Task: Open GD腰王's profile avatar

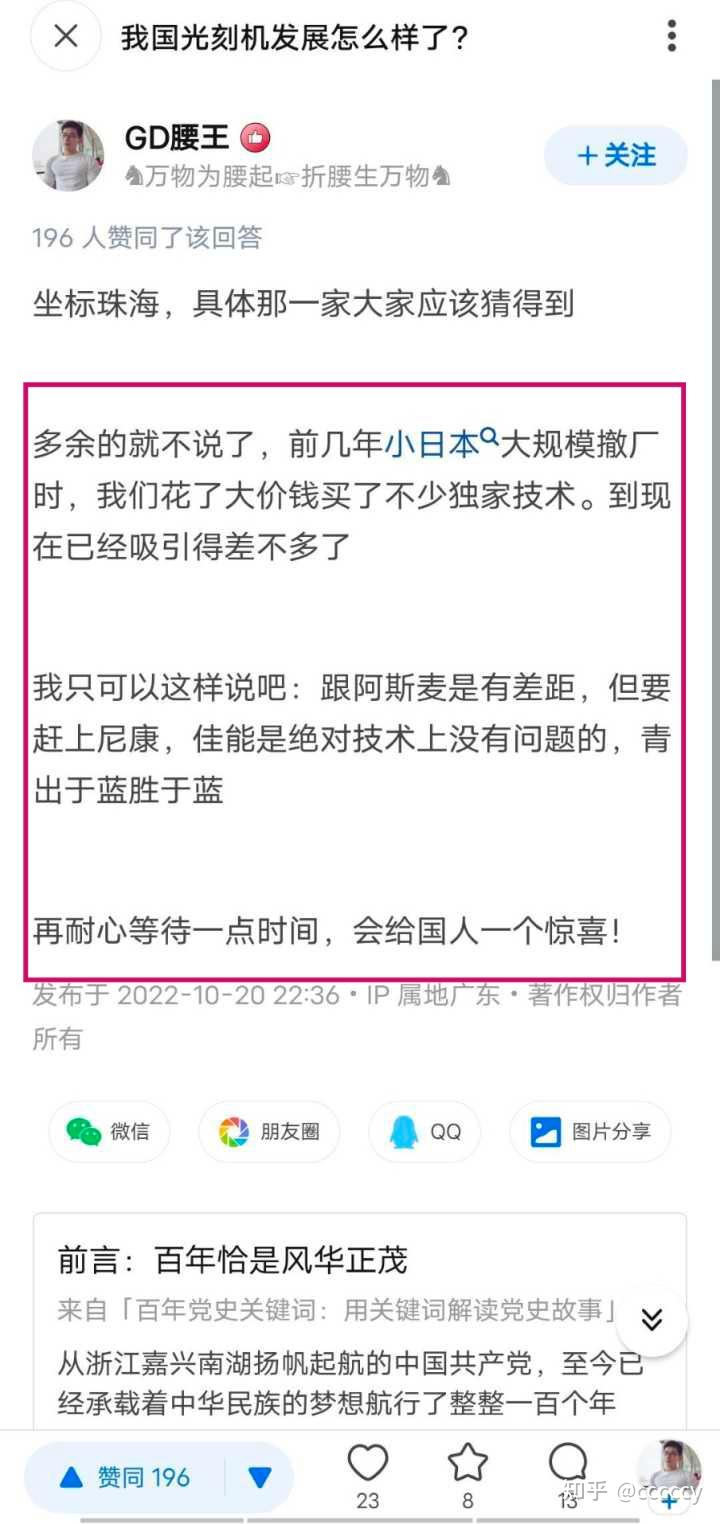Action: point(68,155)
